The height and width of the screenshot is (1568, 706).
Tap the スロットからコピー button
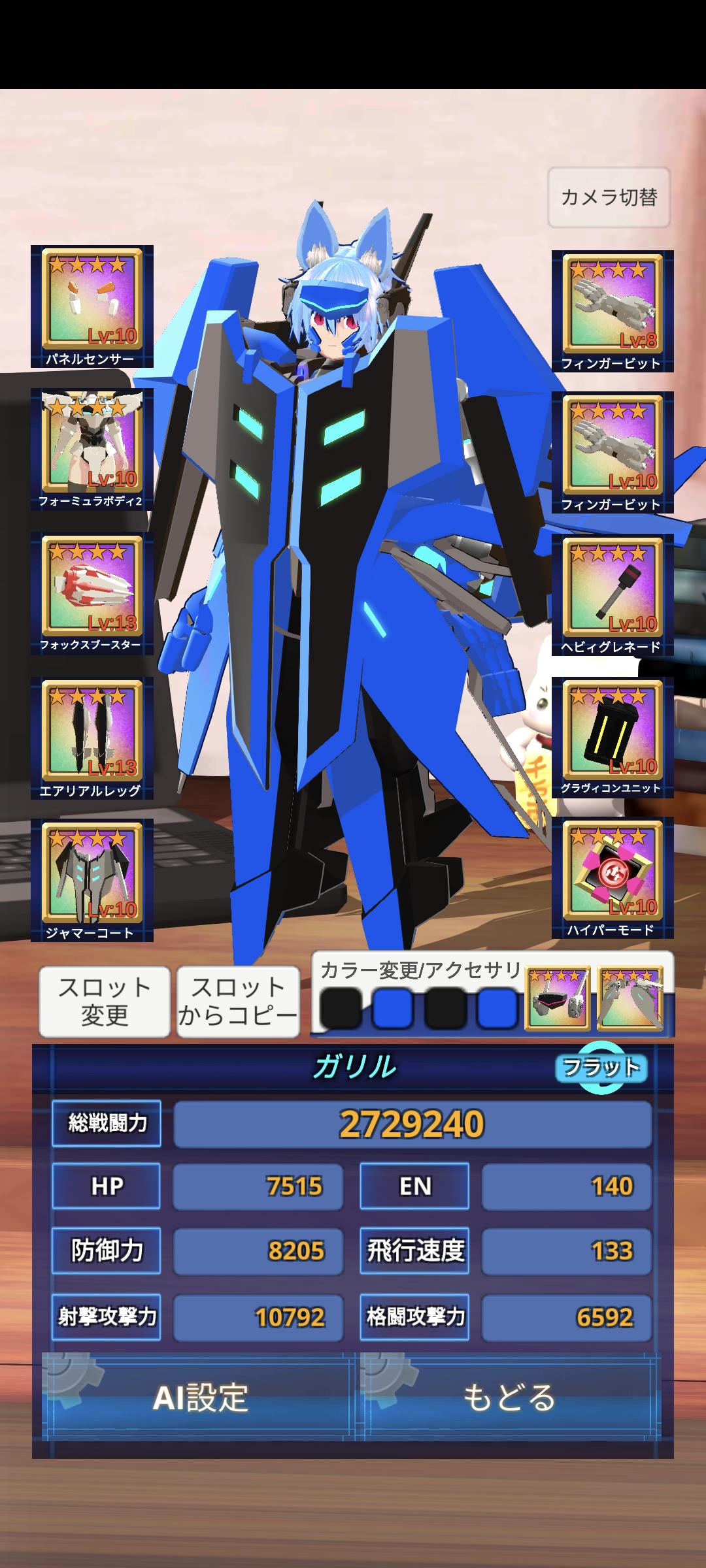pos(238,1002)
